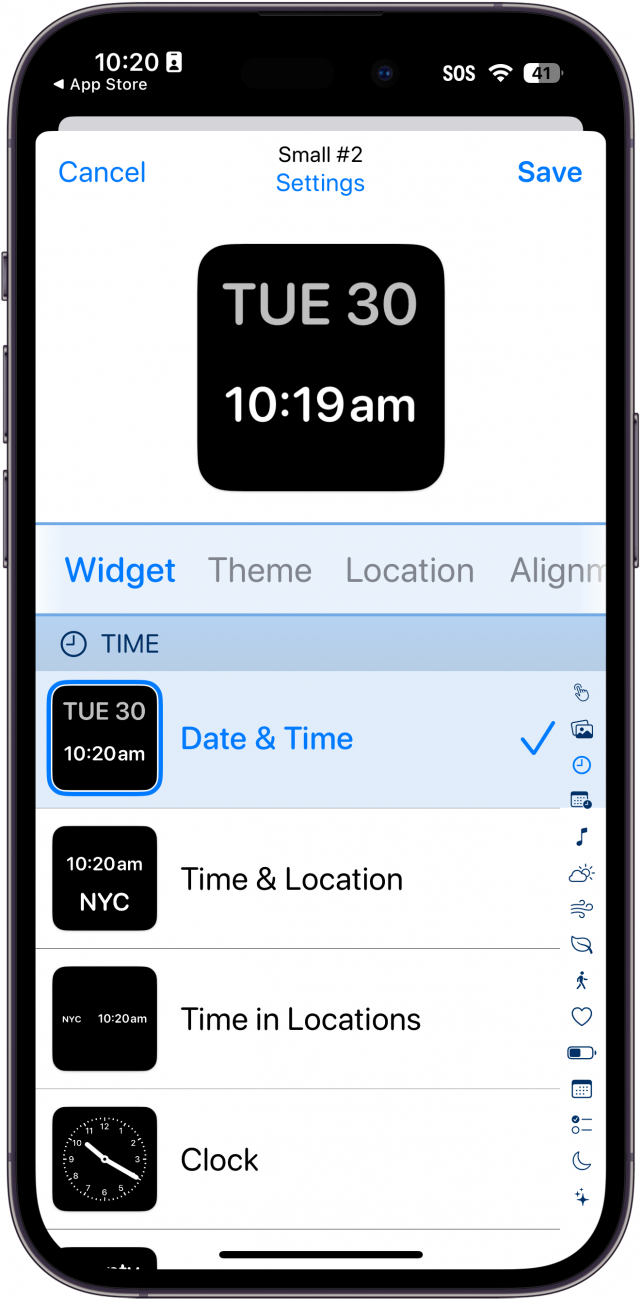Jump to the health section via heart icon
642x1301 pixels.
point(581,1016)
